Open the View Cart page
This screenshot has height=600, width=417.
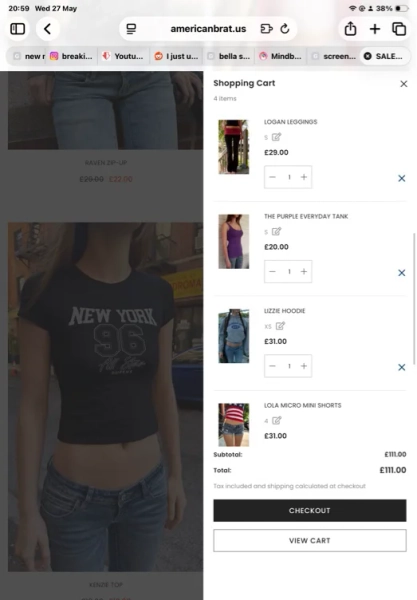309,540
